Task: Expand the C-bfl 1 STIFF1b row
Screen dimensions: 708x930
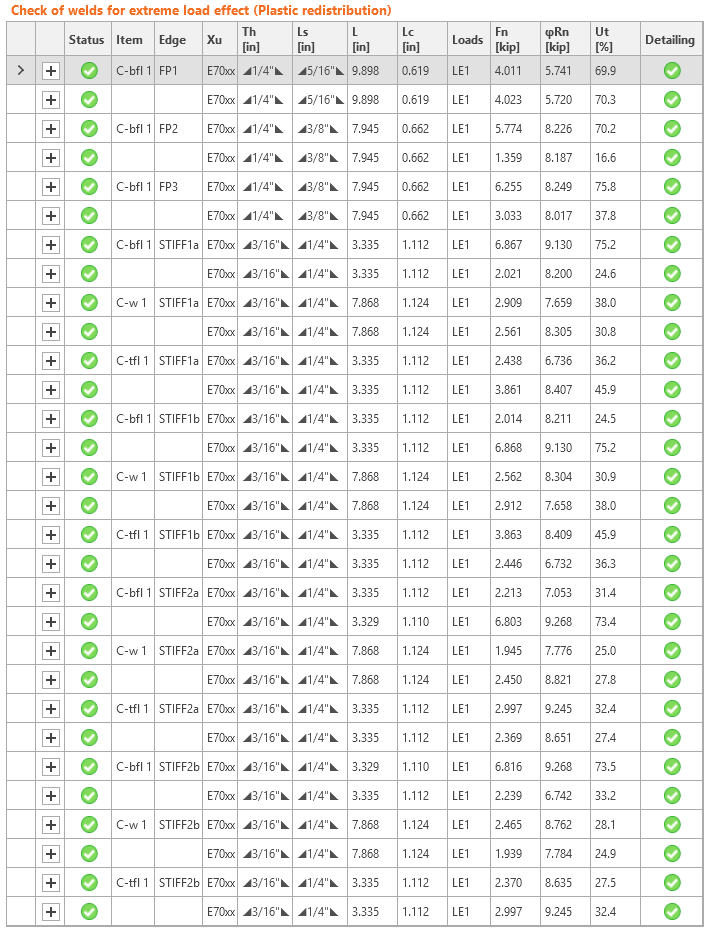Action: pyautogui.click(x=51, y=419)
